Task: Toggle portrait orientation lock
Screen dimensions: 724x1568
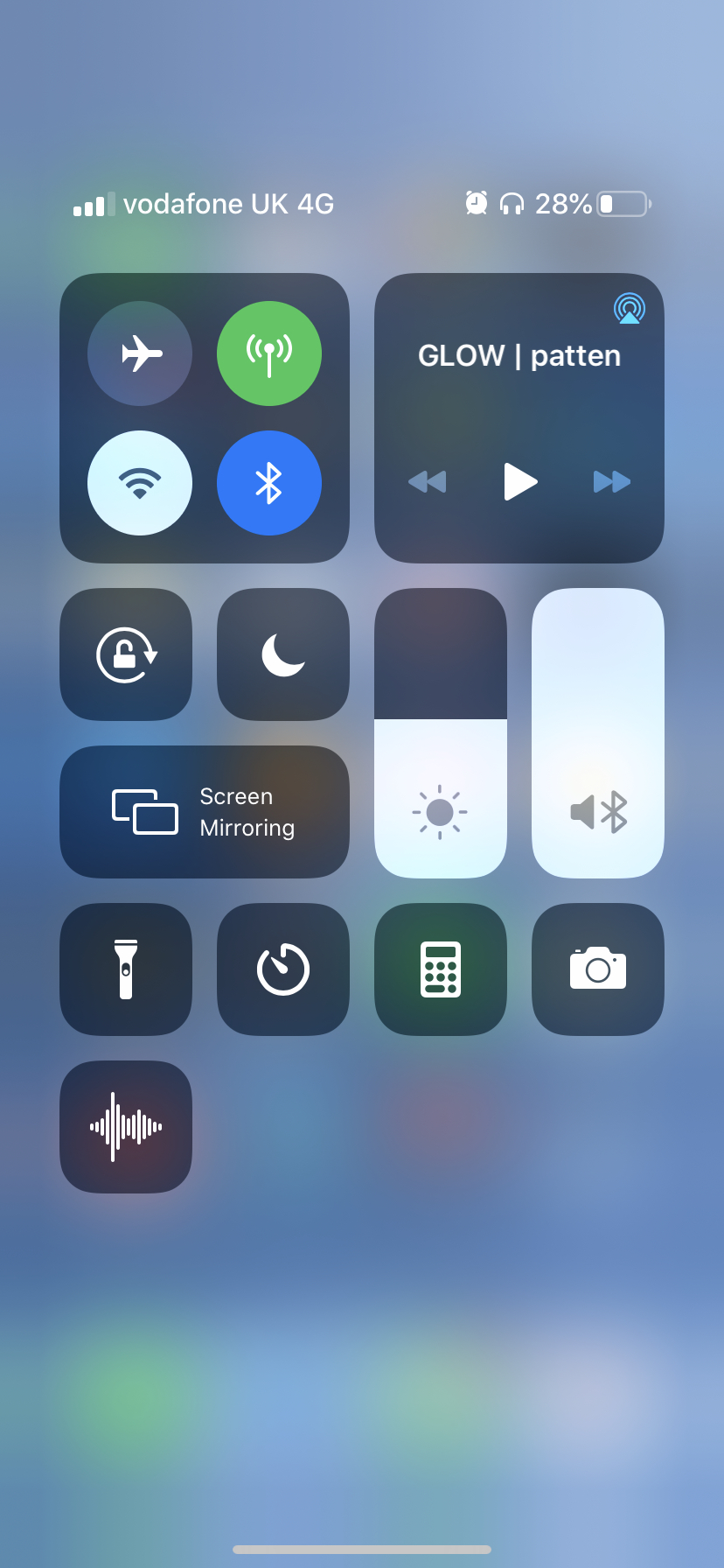Action: pos(126,654)
